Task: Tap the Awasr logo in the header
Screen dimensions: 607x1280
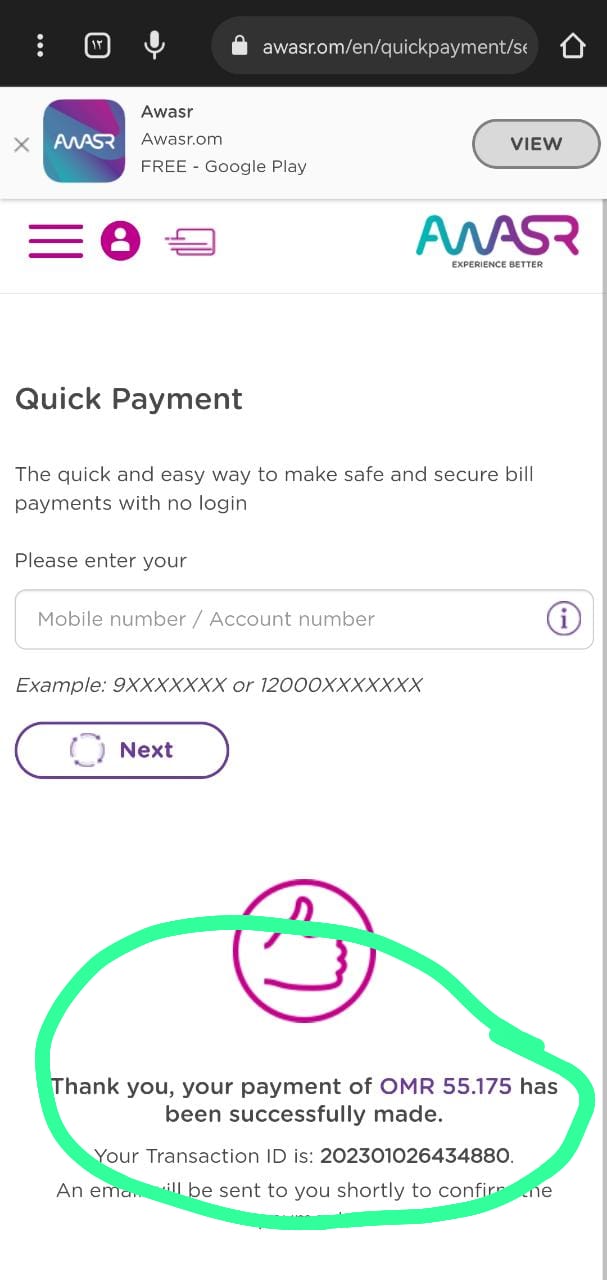Action: pos(497,241)
